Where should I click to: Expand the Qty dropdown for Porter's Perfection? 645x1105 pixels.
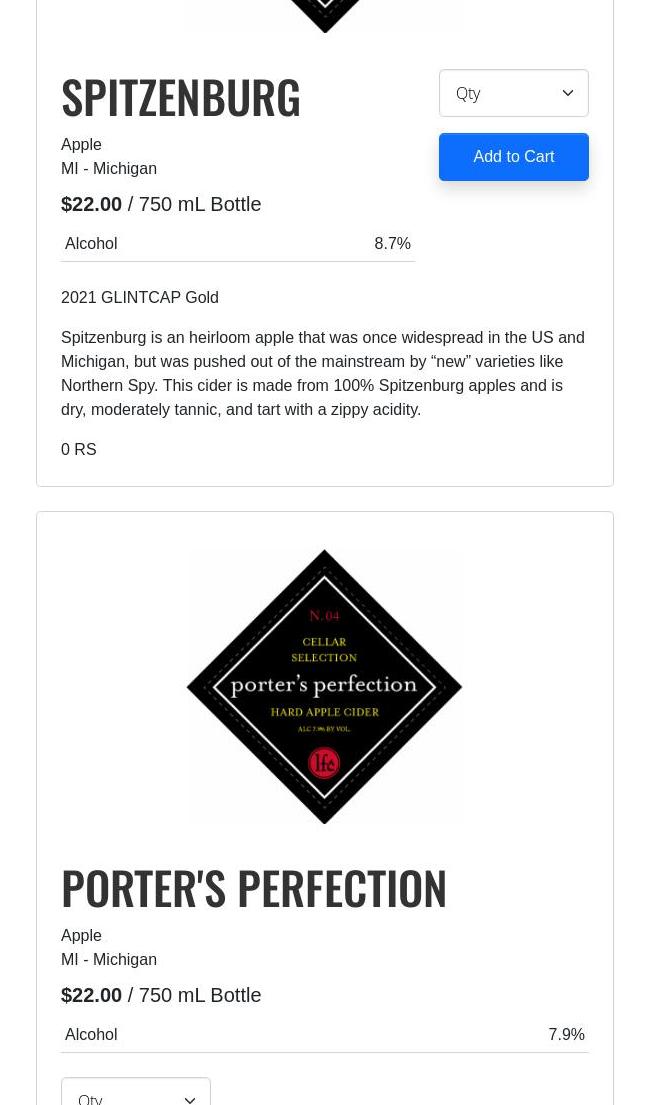point(136,1095)
